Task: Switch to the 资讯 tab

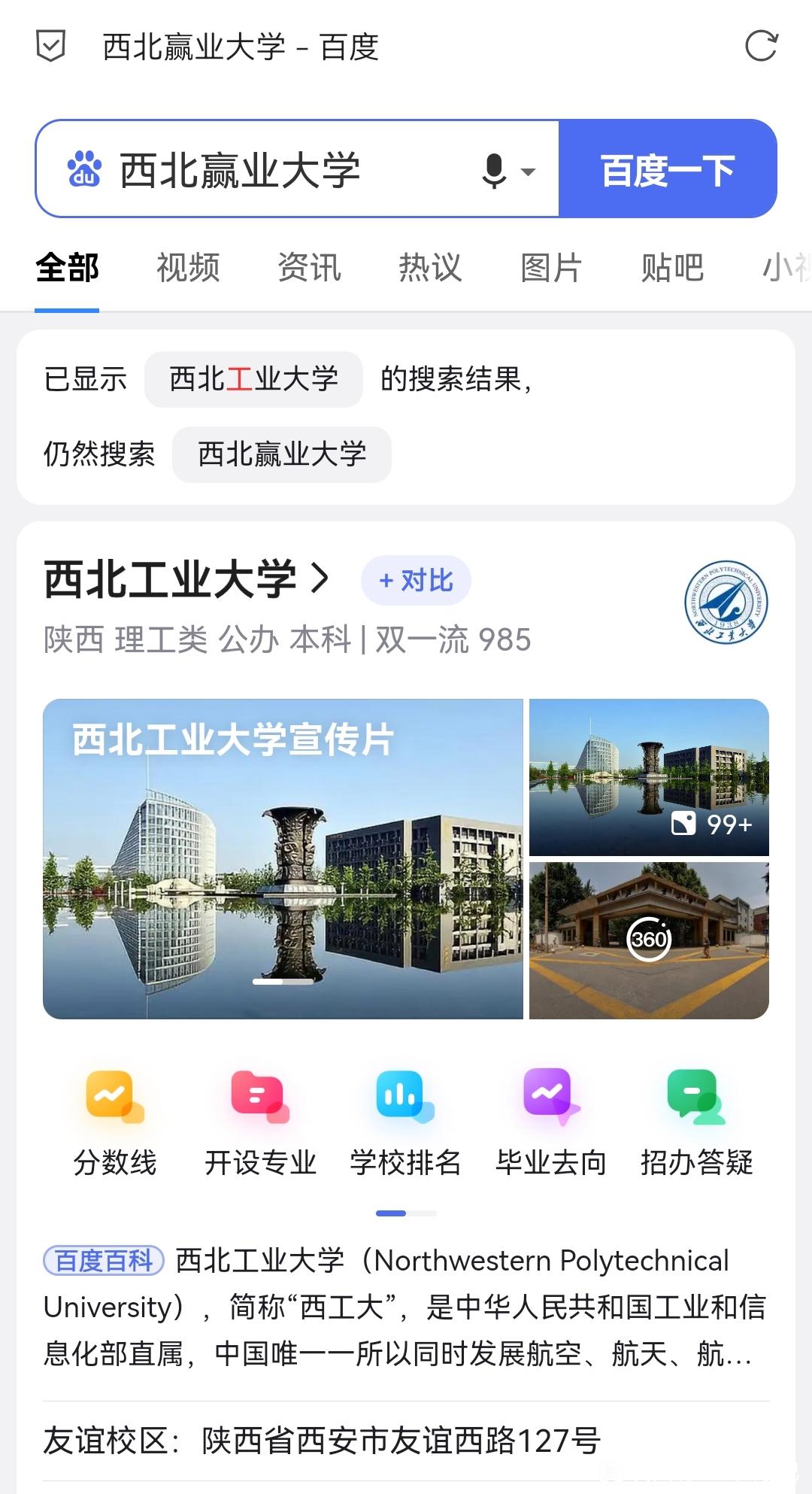Action: tap(309, 268)
